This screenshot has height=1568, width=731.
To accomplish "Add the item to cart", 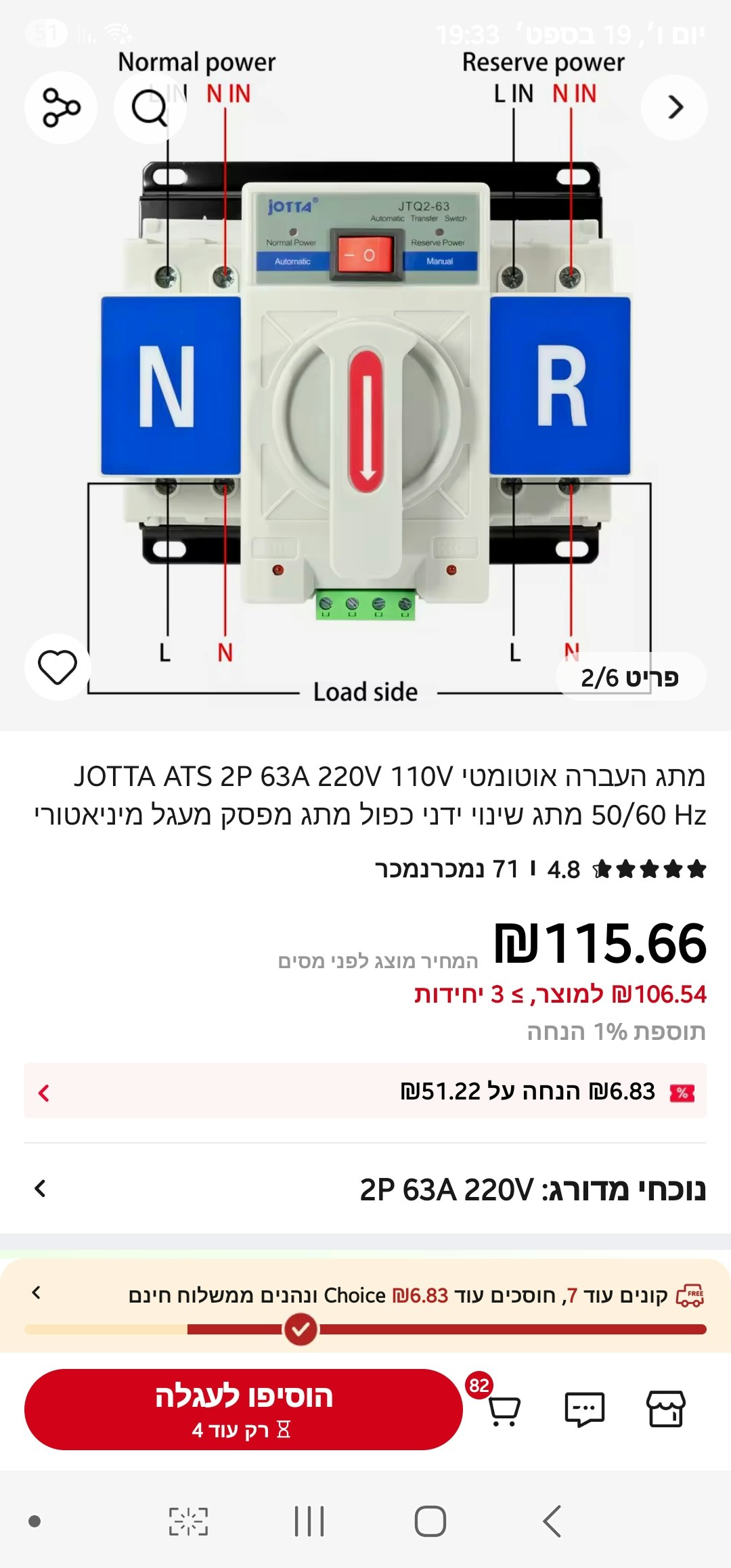I will tap(244, 1409).
